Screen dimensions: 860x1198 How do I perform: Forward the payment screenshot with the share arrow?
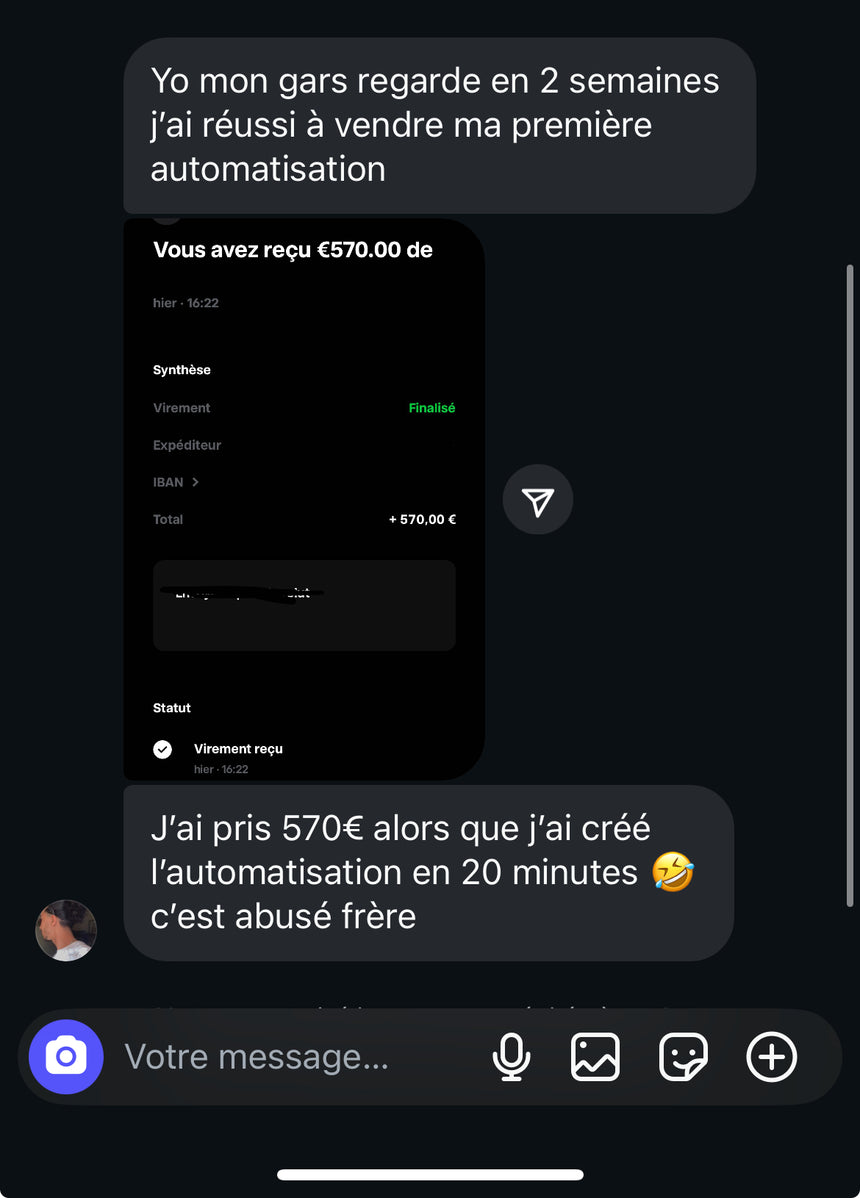tap(538, 499)
